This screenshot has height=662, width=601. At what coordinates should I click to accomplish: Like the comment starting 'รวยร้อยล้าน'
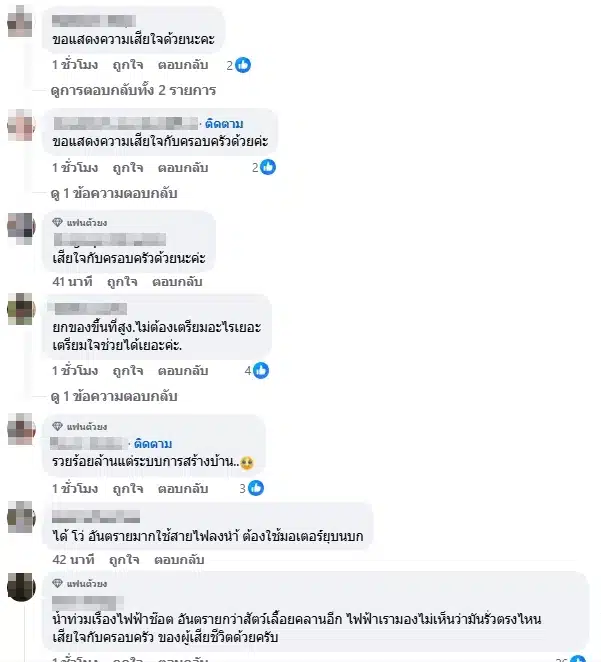click(x=127, y=488)
